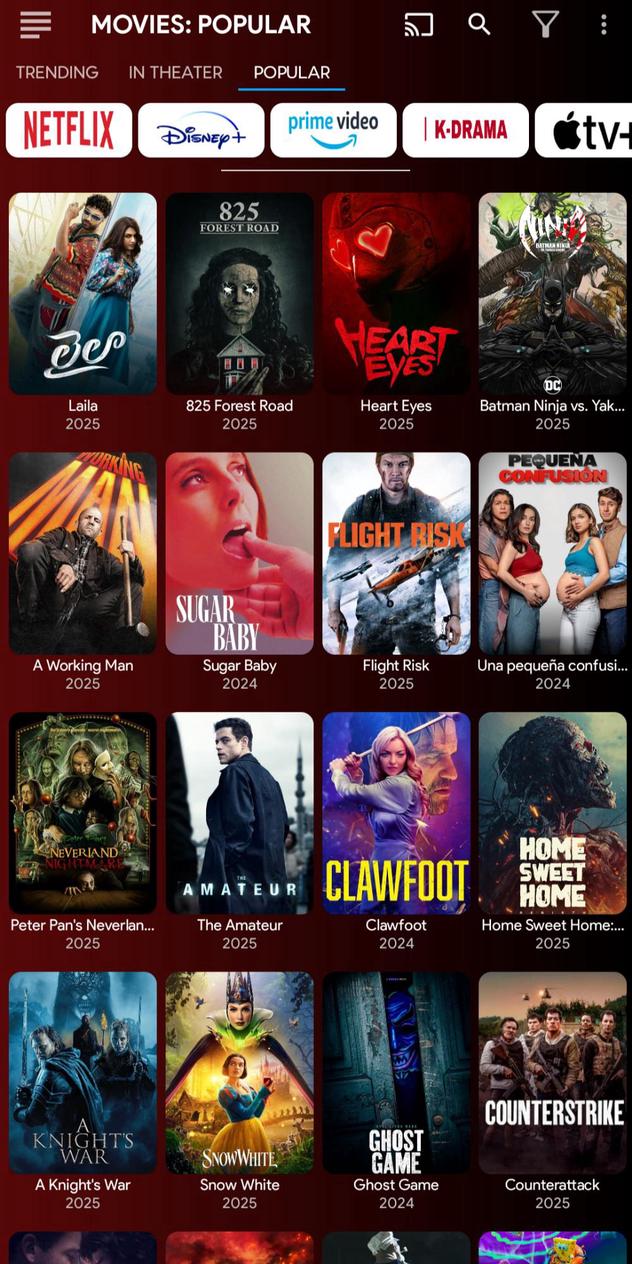
Task: Open The Amateur movie
Action: point(239,813)
